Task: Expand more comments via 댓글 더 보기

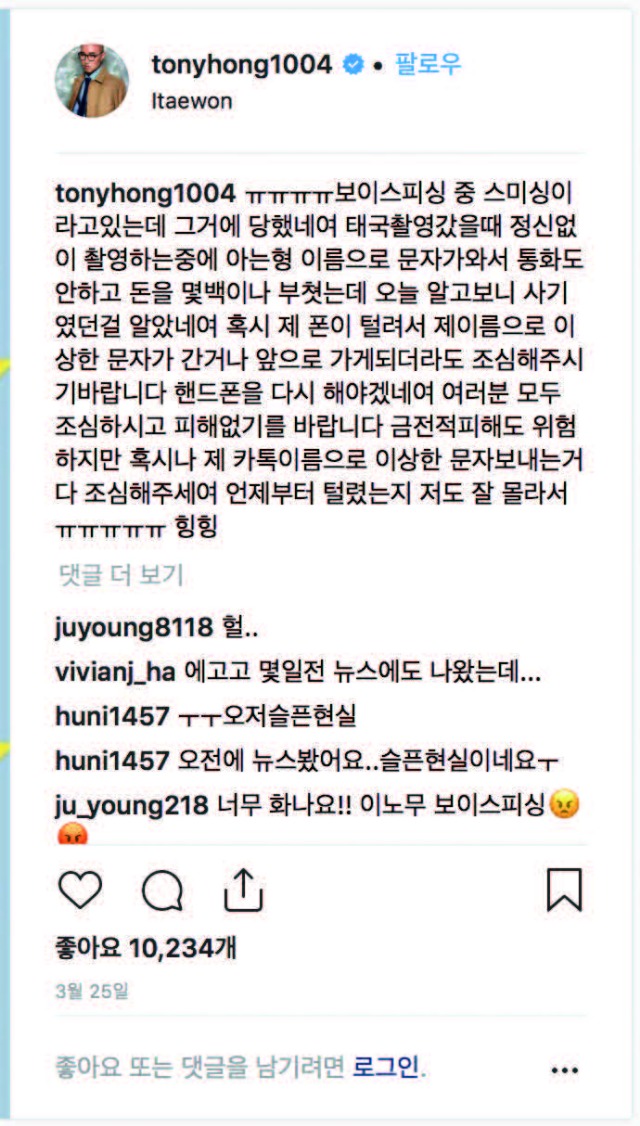Action: (120, 575)
